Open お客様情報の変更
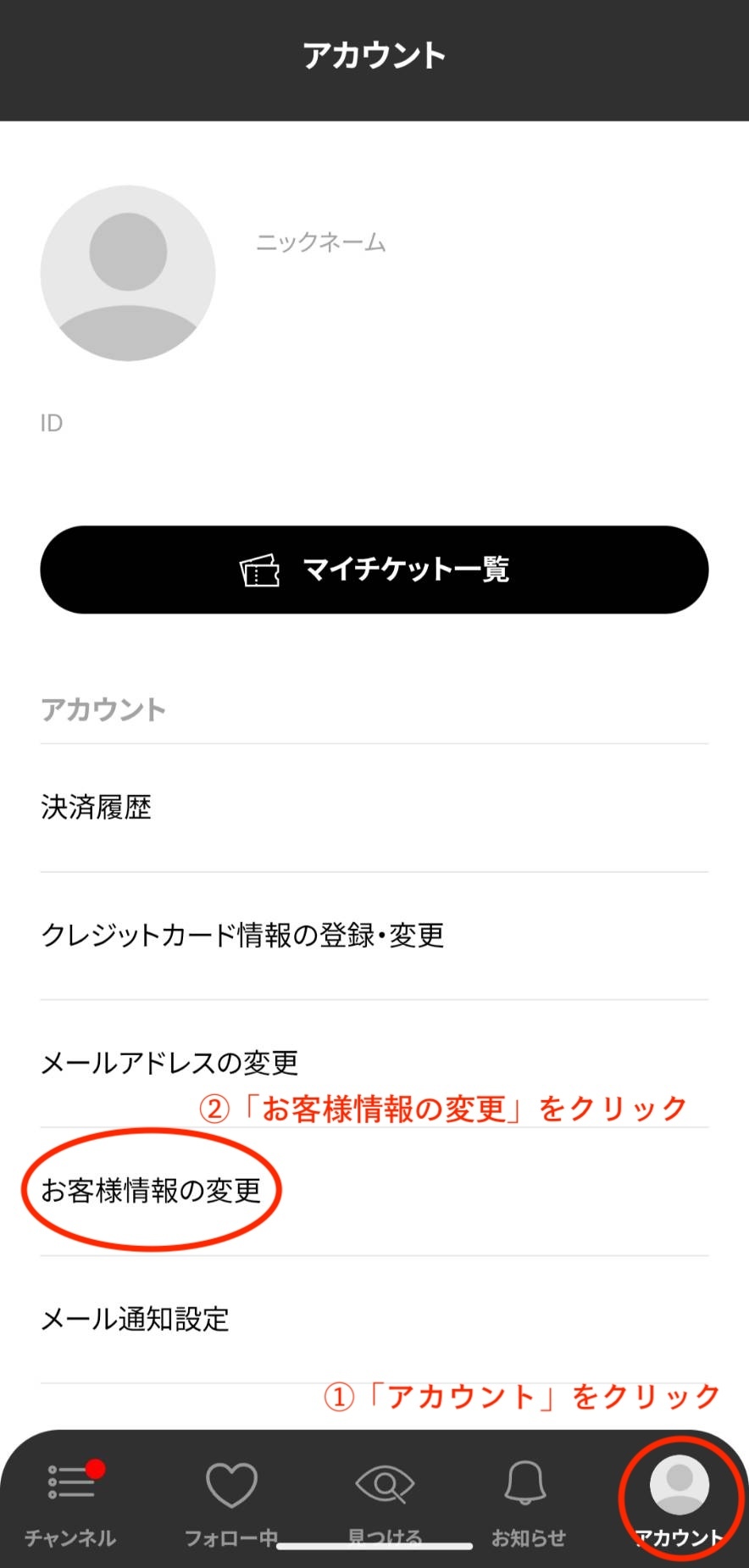The image size is (749, 1568). pos(374,1192)
